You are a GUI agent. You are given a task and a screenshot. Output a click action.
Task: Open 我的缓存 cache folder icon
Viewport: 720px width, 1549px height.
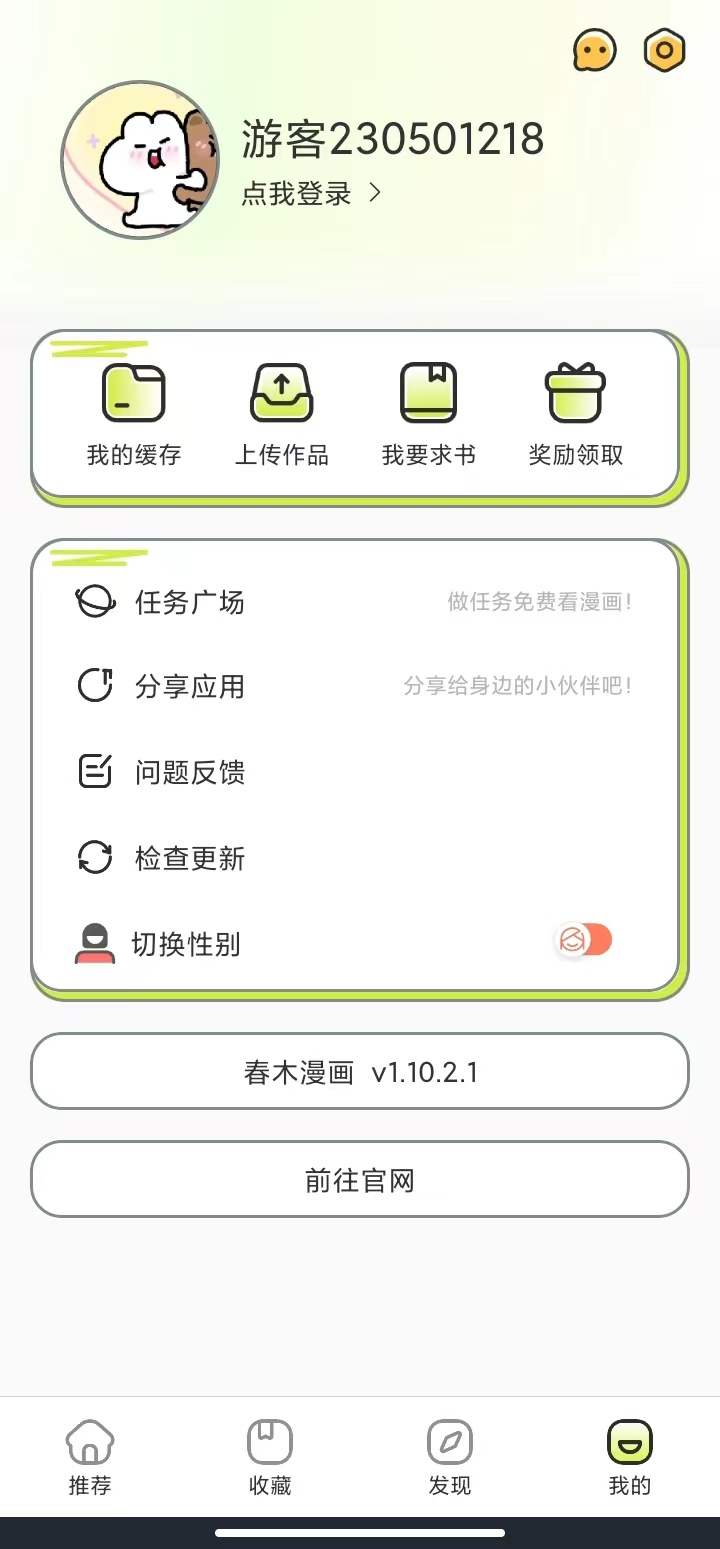[133, 393]
